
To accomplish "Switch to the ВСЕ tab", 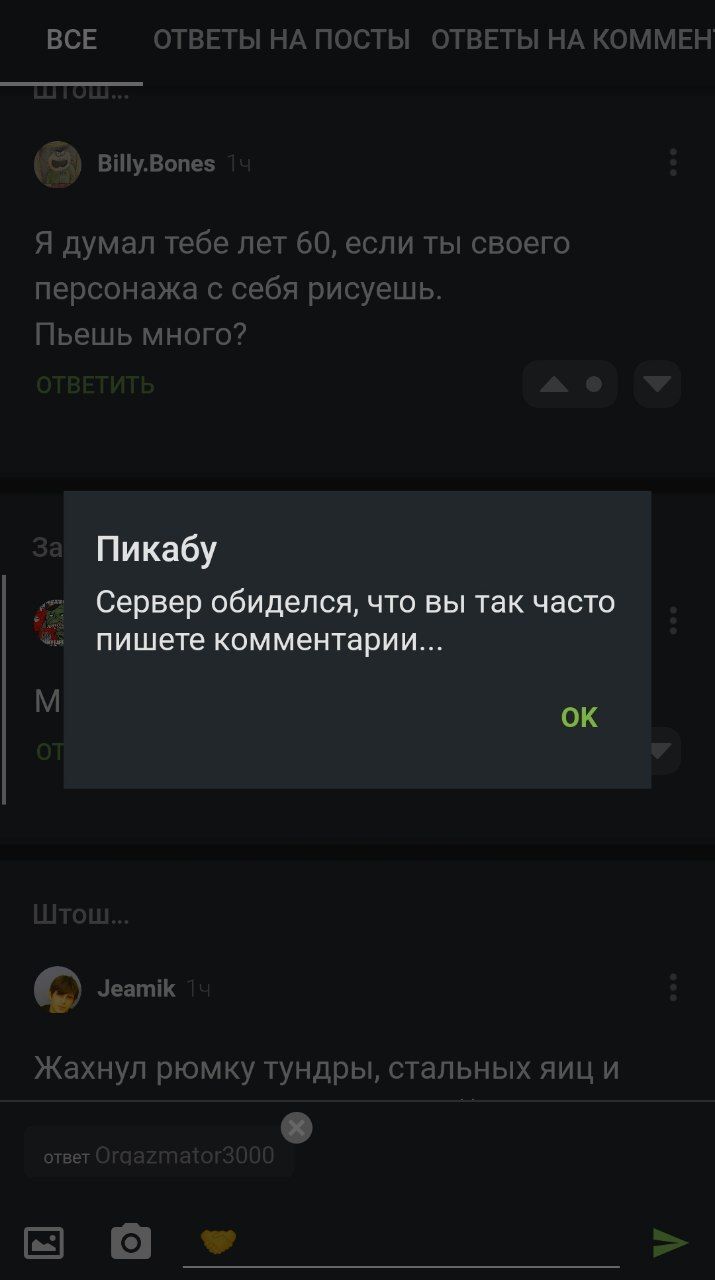I will pos(72,40).
